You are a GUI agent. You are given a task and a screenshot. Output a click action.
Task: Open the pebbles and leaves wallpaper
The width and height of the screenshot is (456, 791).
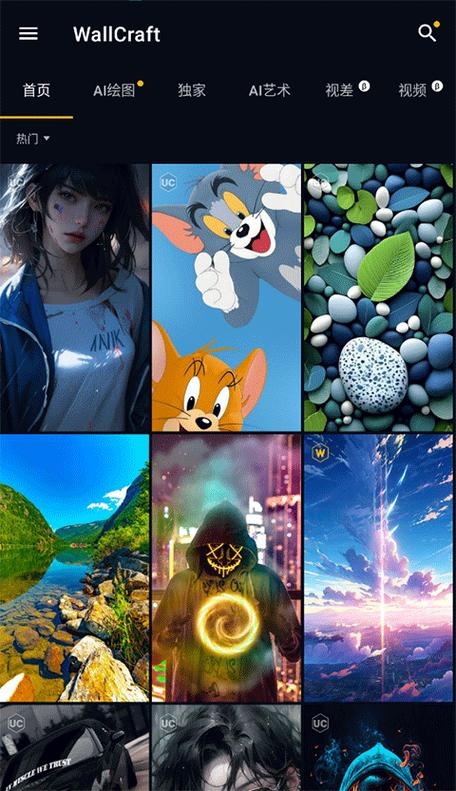[379, 298]
